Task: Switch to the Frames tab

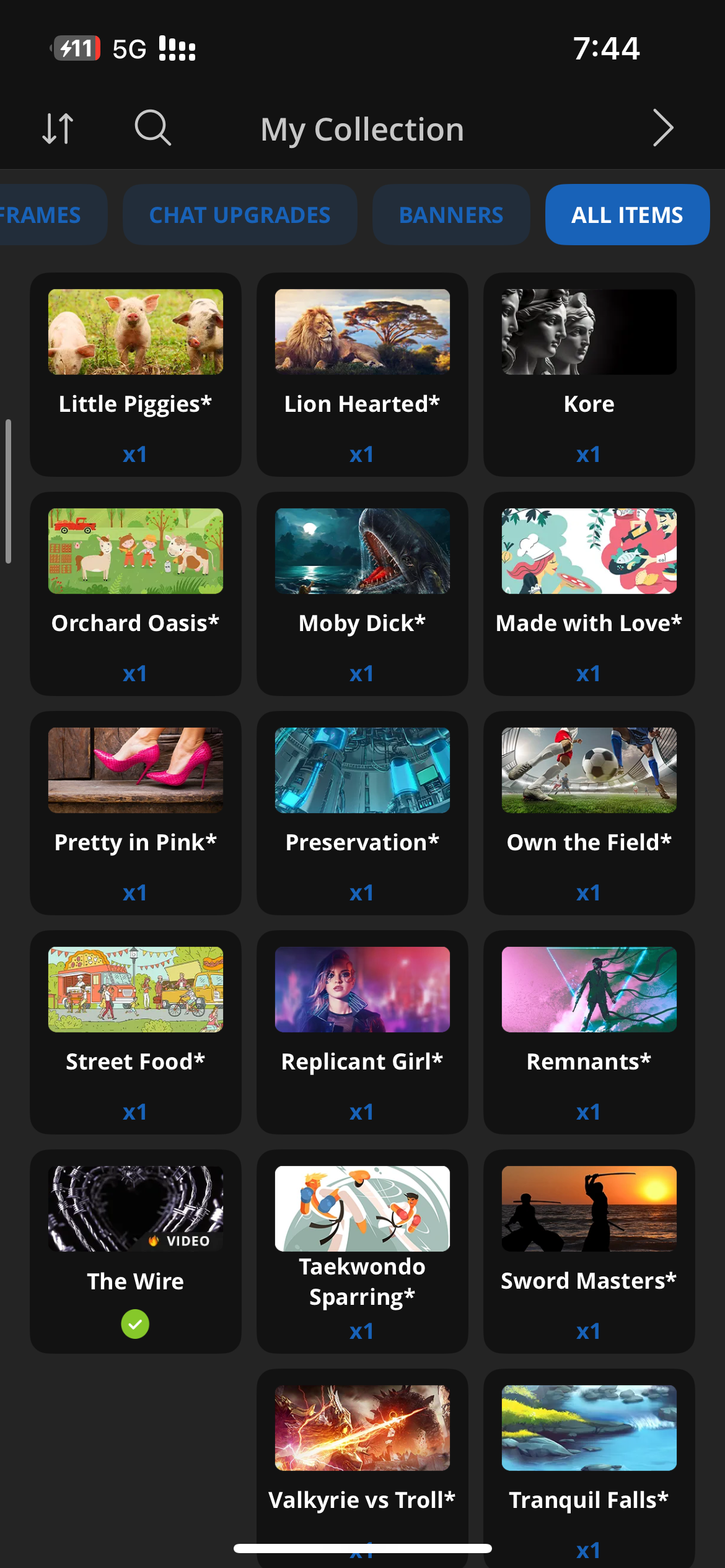Action: click(x=43, y=215)
